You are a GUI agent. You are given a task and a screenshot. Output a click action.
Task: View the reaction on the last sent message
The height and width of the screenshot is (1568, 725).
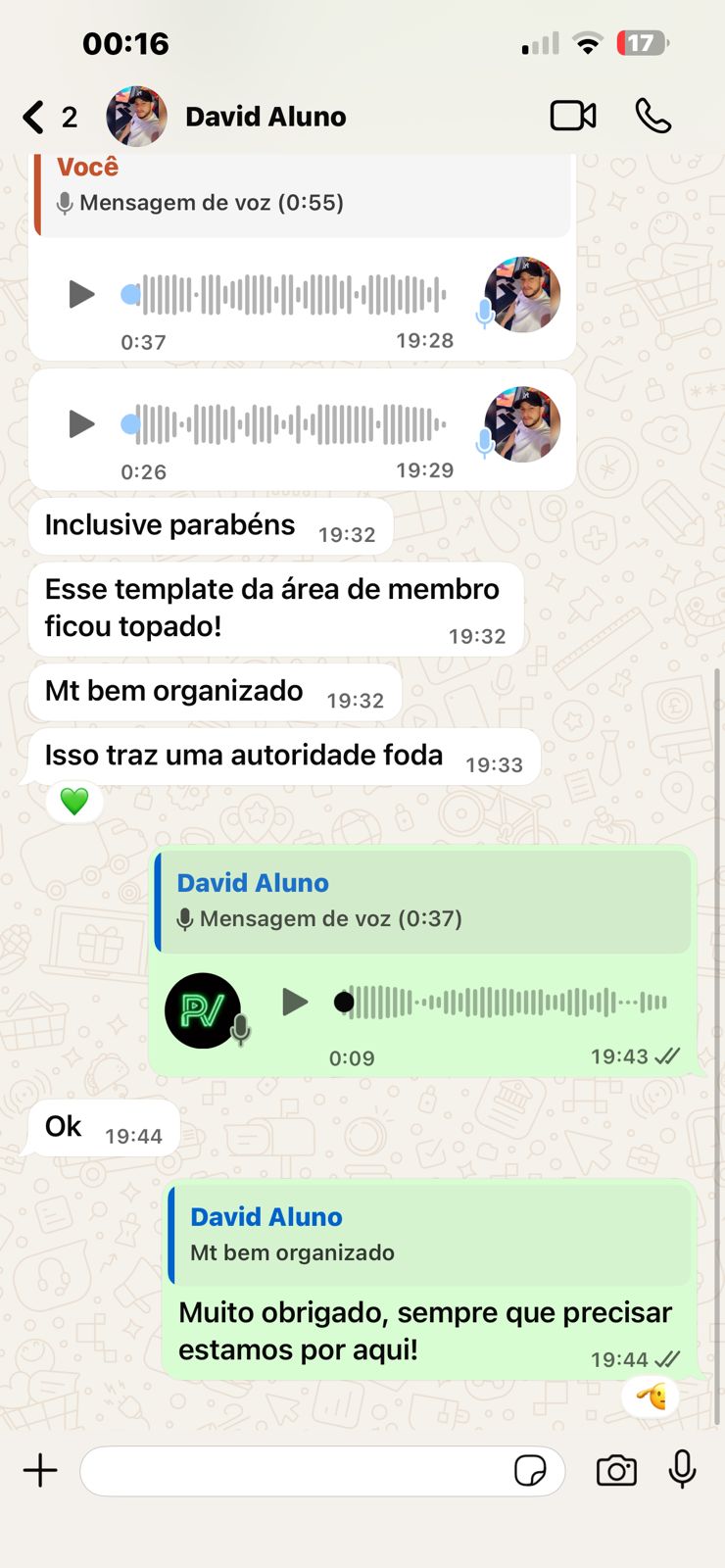651,1396
